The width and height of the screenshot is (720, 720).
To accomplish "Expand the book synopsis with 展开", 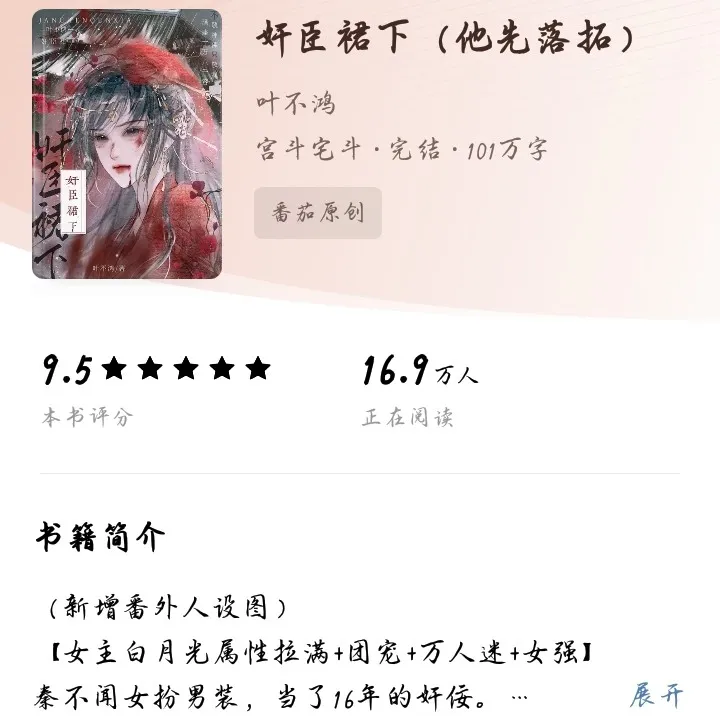I will pyautogui.click(x=657, y=694).
